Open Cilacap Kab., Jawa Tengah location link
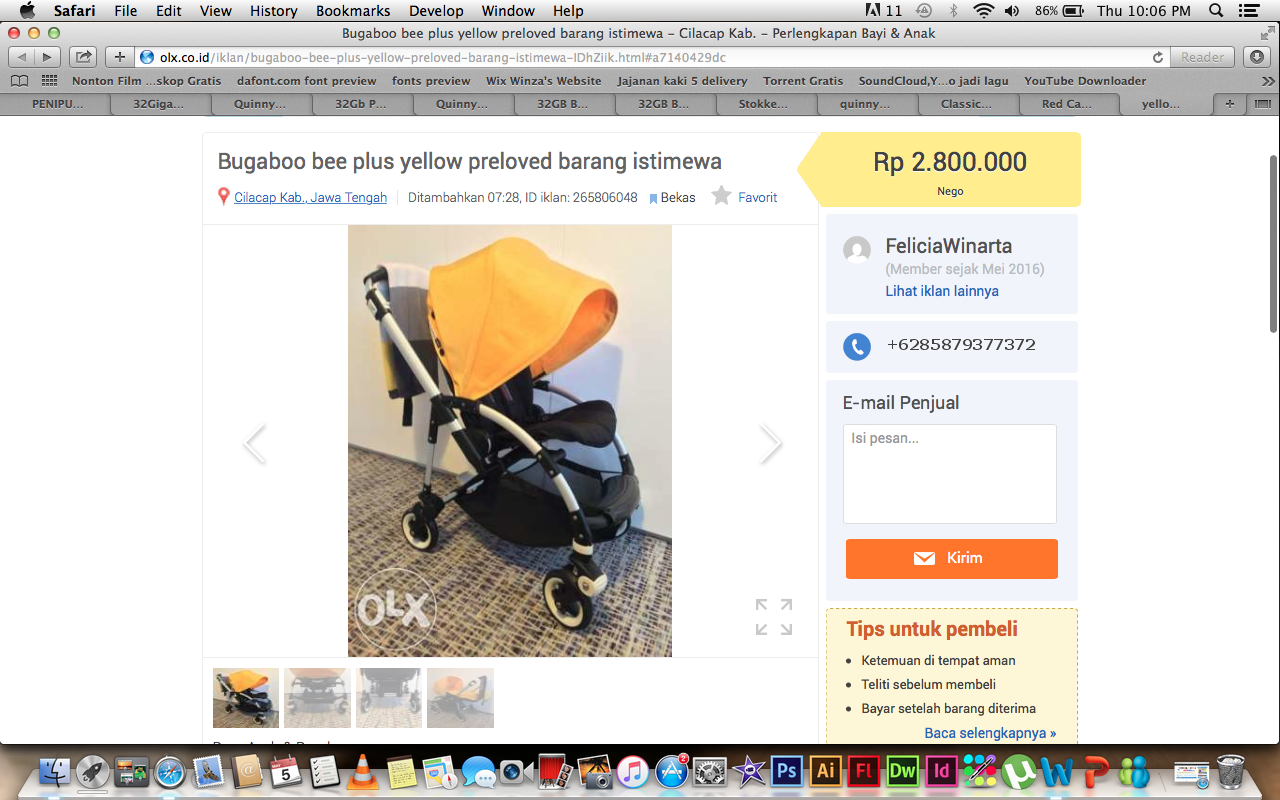The height and width of the screenshot is (800, 1280). click(x=310, y=198)
